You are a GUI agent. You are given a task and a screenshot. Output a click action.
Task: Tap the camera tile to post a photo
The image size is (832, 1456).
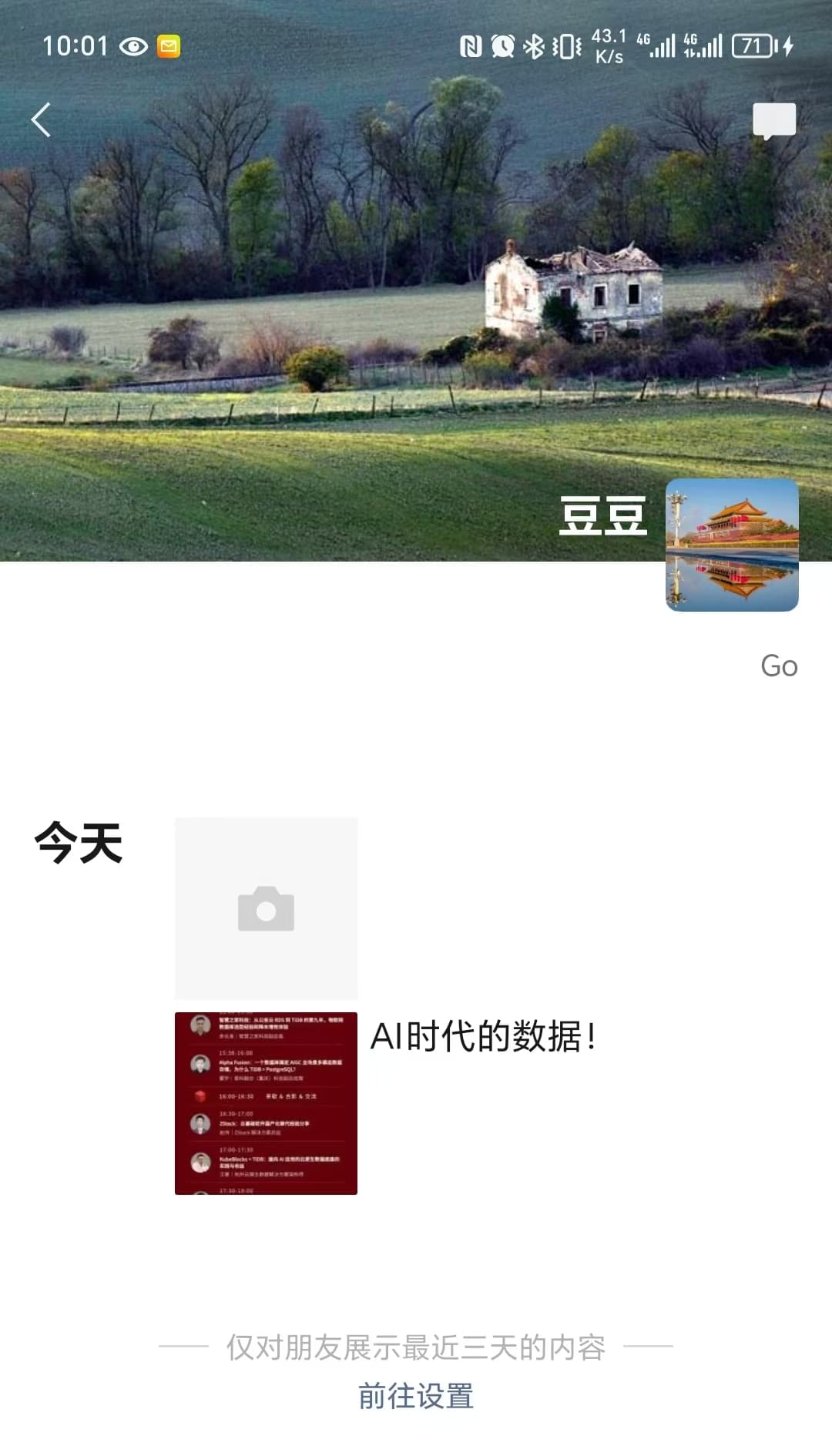pyautogui.click(x=266, y=908)
